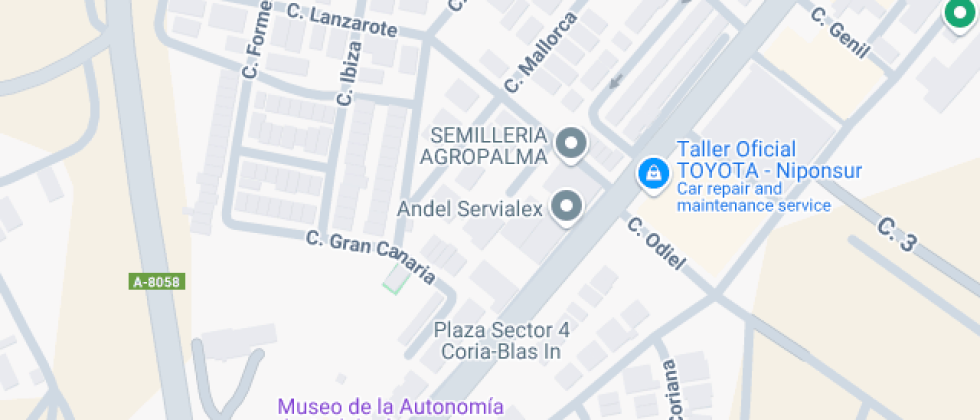
Task: Open the SEMILLERIA AGROPALMA map pin
Action: click(x=571, y=144)
